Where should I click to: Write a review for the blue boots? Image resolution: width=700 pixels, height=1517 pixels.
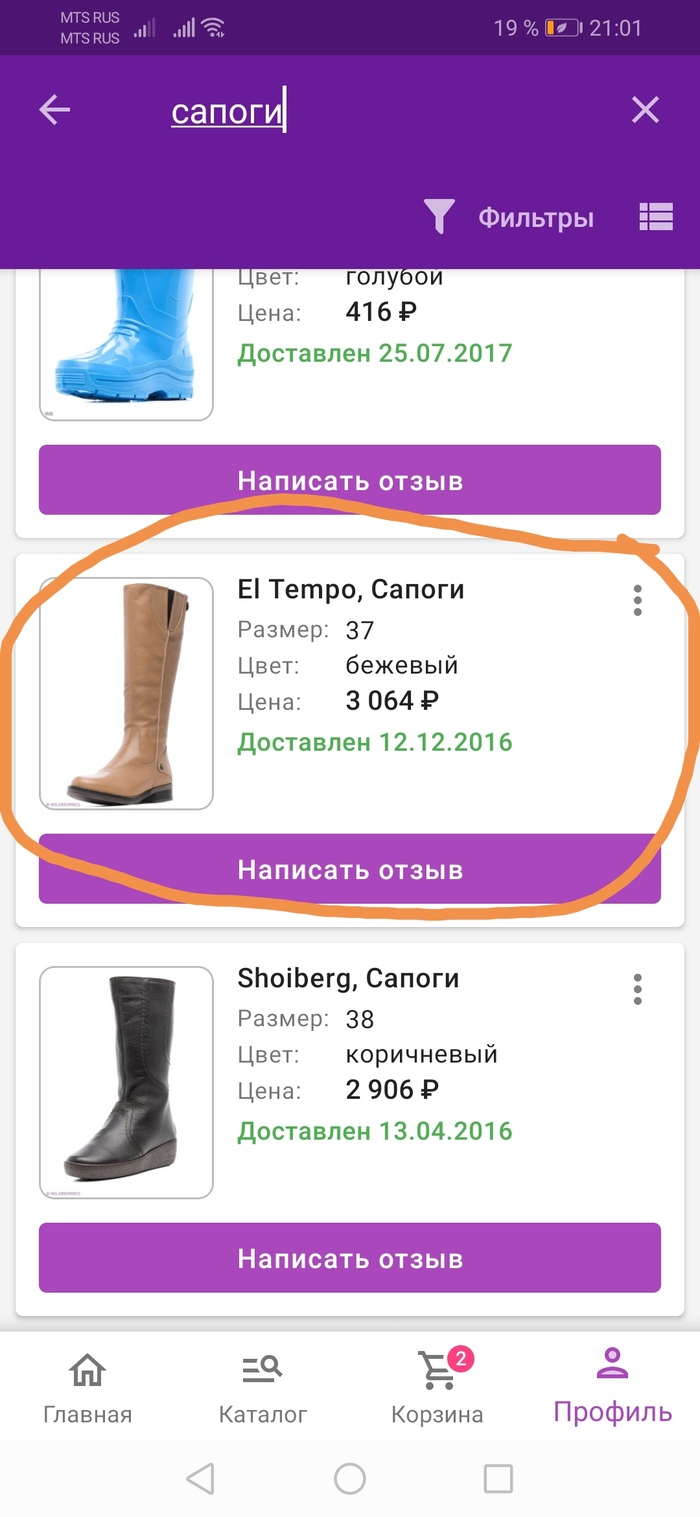click(350, 480)
